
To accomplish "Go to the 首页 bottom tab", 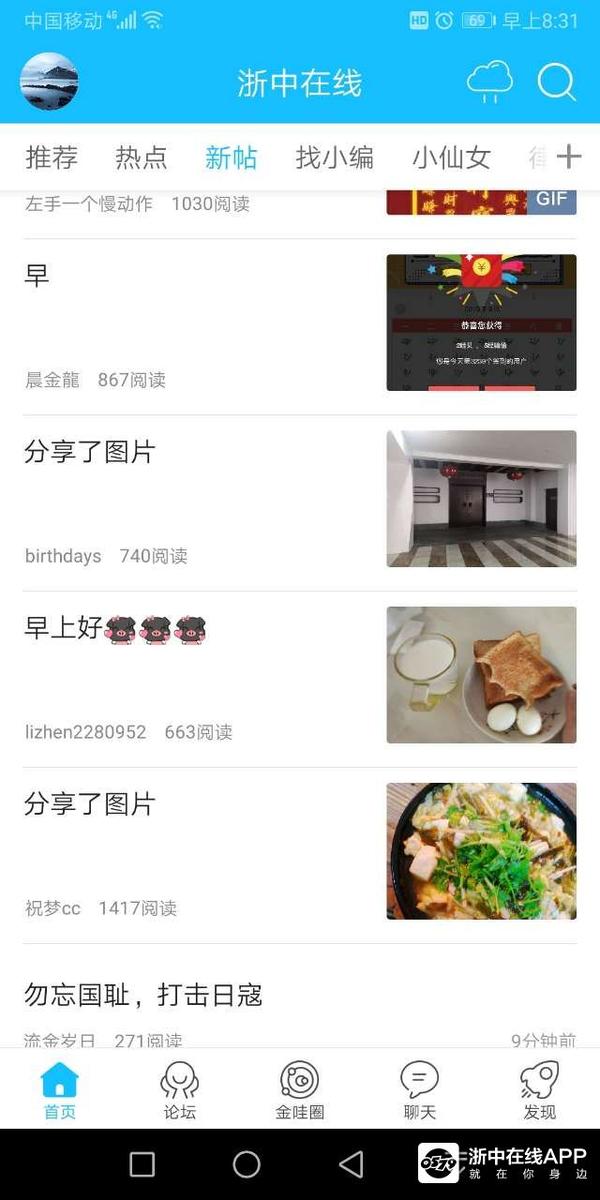I will 59,1090.
